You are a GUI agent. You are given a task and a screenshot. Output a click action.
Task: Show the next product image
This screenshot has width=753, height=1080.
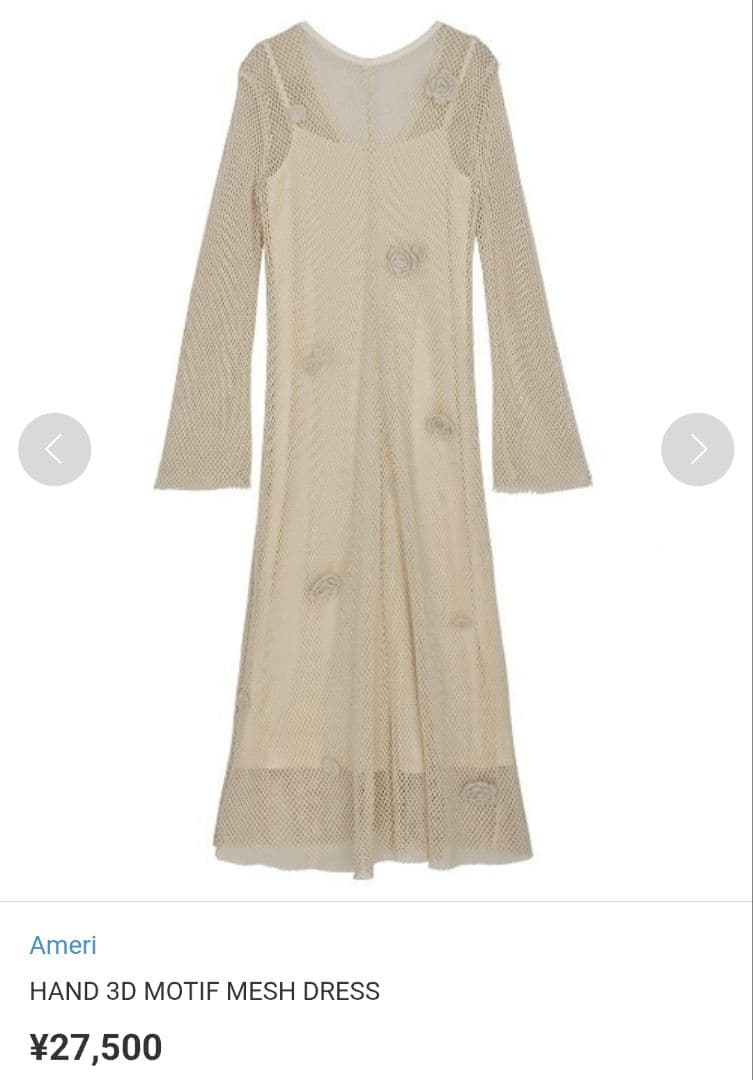tap(697, 450)
